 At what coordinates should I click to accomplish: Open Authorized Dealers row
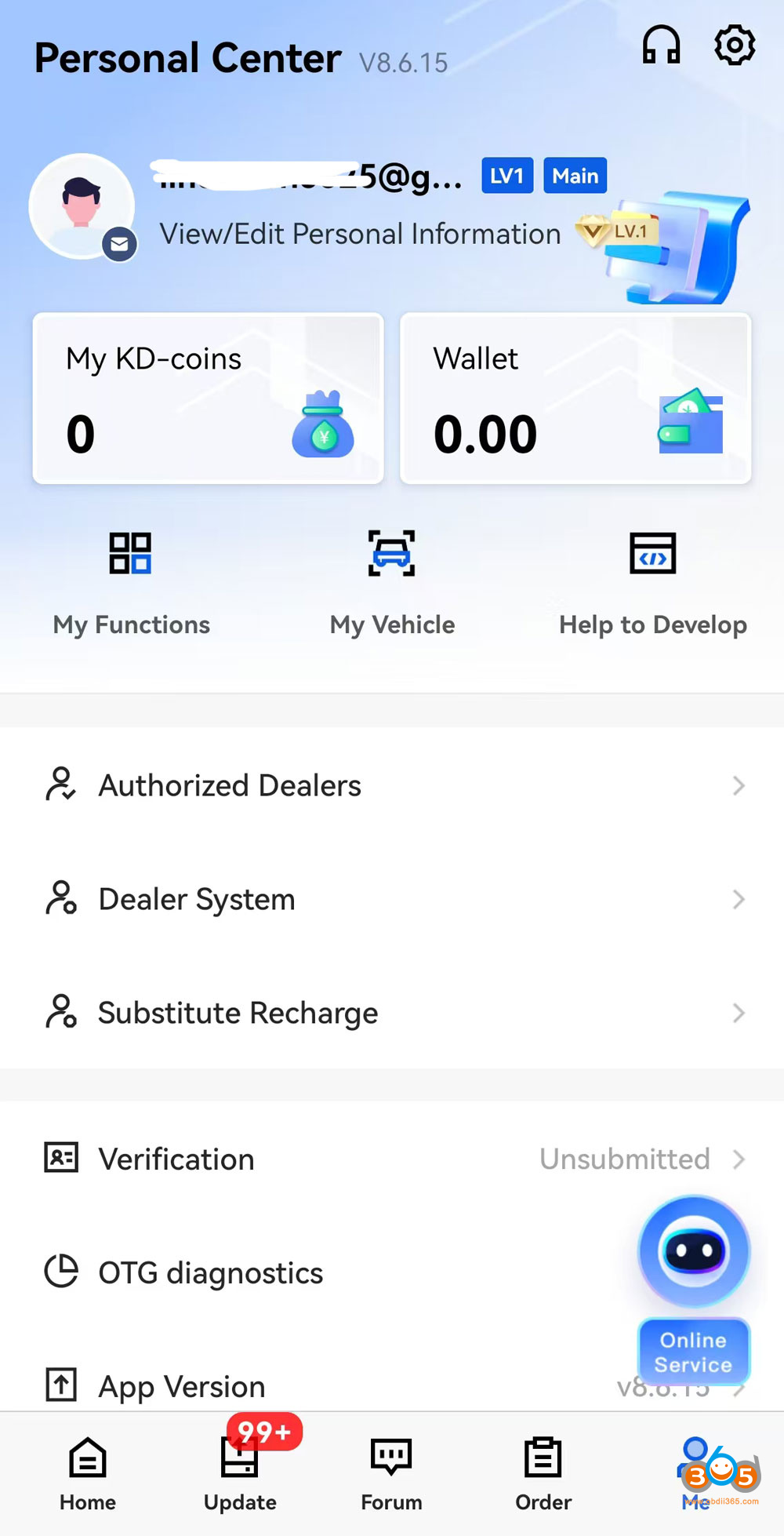point(392,785)
